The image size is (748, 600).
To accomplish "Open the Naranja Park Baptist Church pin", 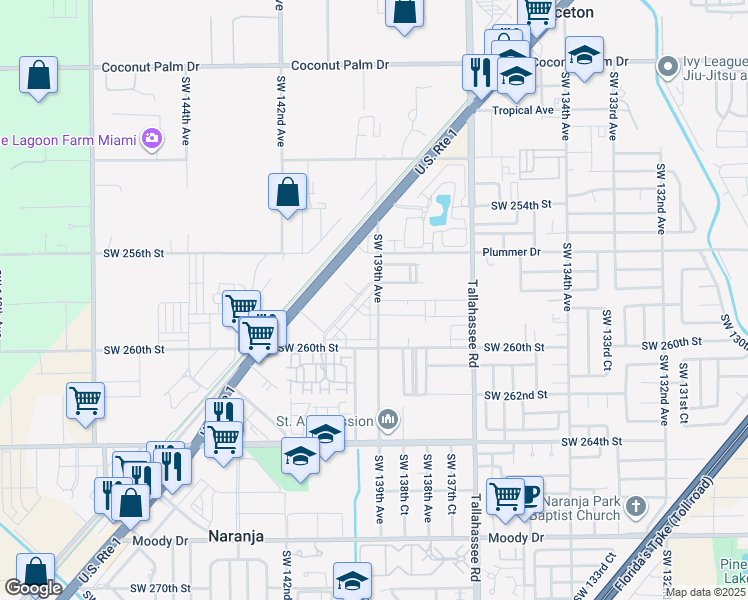I will coord(635,507).
